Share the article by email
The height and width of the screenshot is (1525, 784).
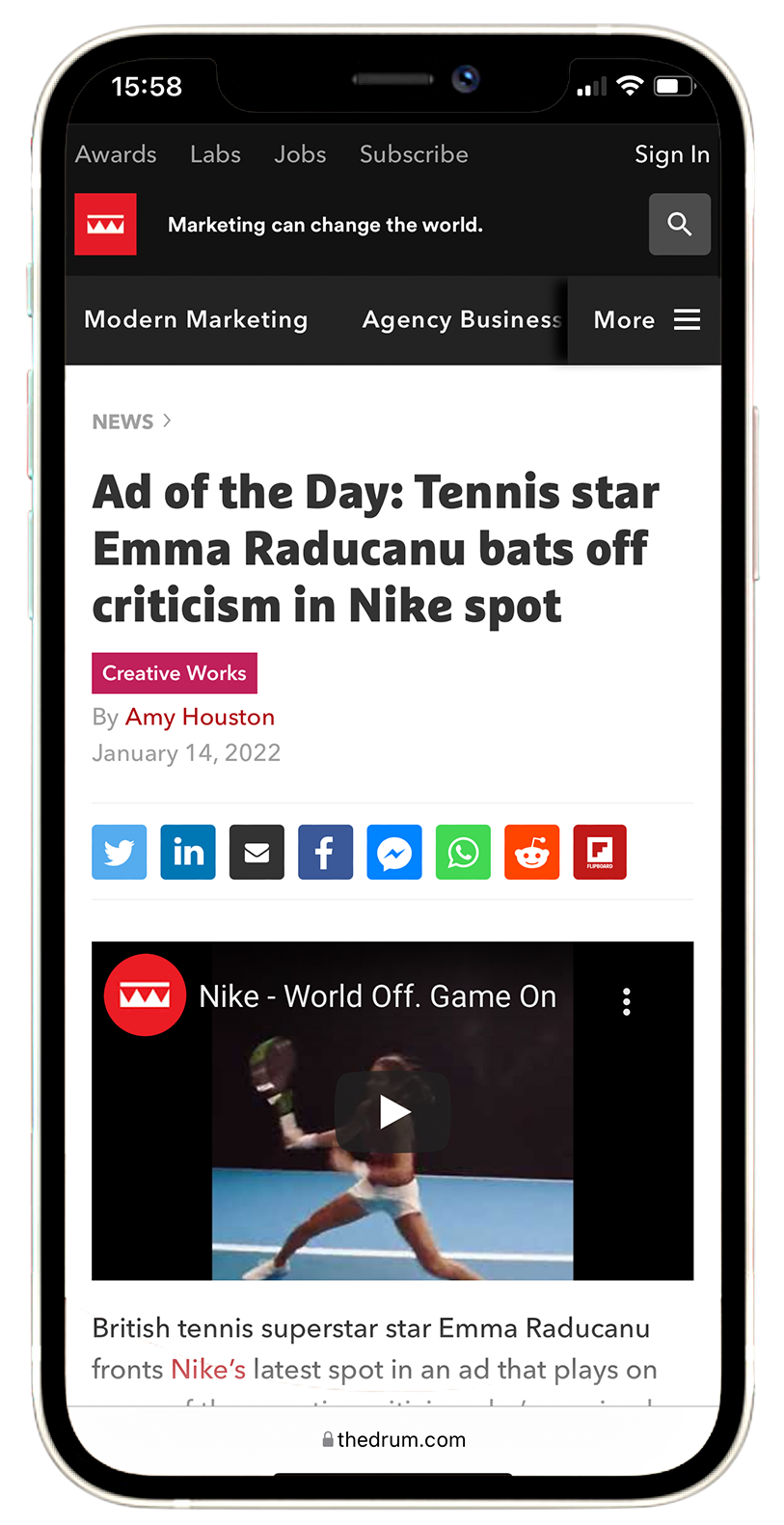(257, 852)
